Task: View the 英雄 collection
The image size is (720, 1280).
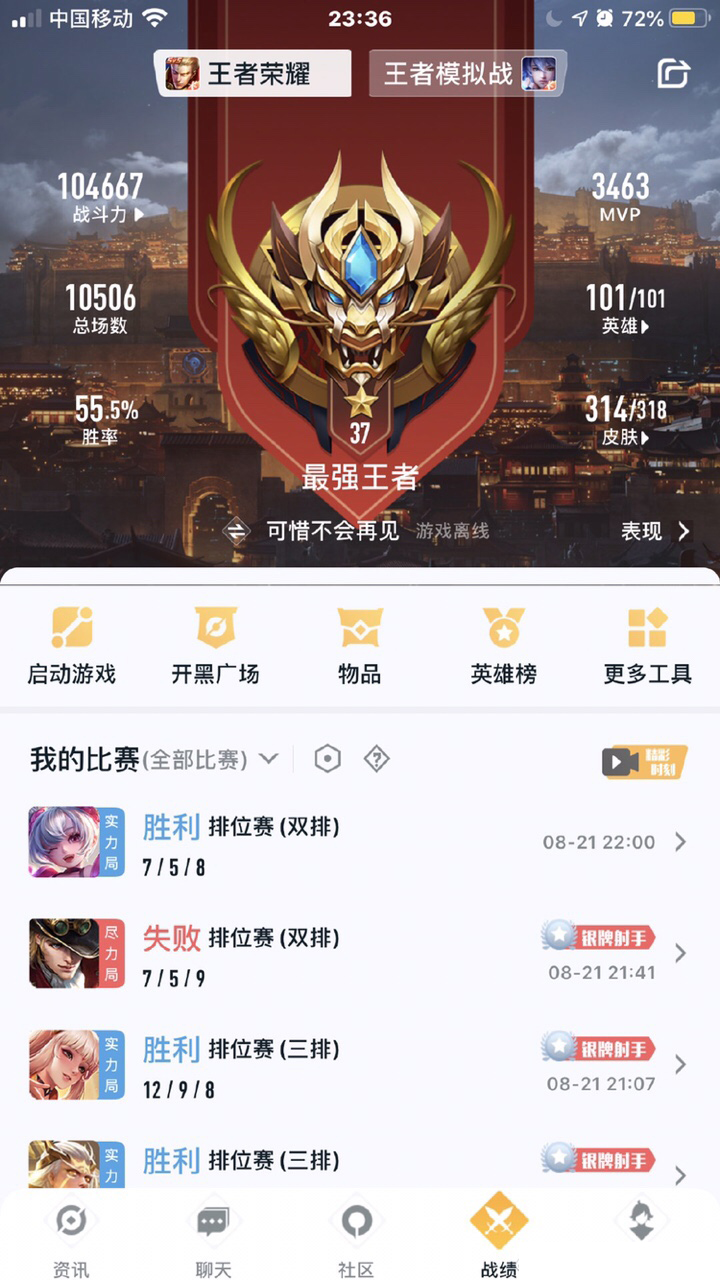Action: 625,308
